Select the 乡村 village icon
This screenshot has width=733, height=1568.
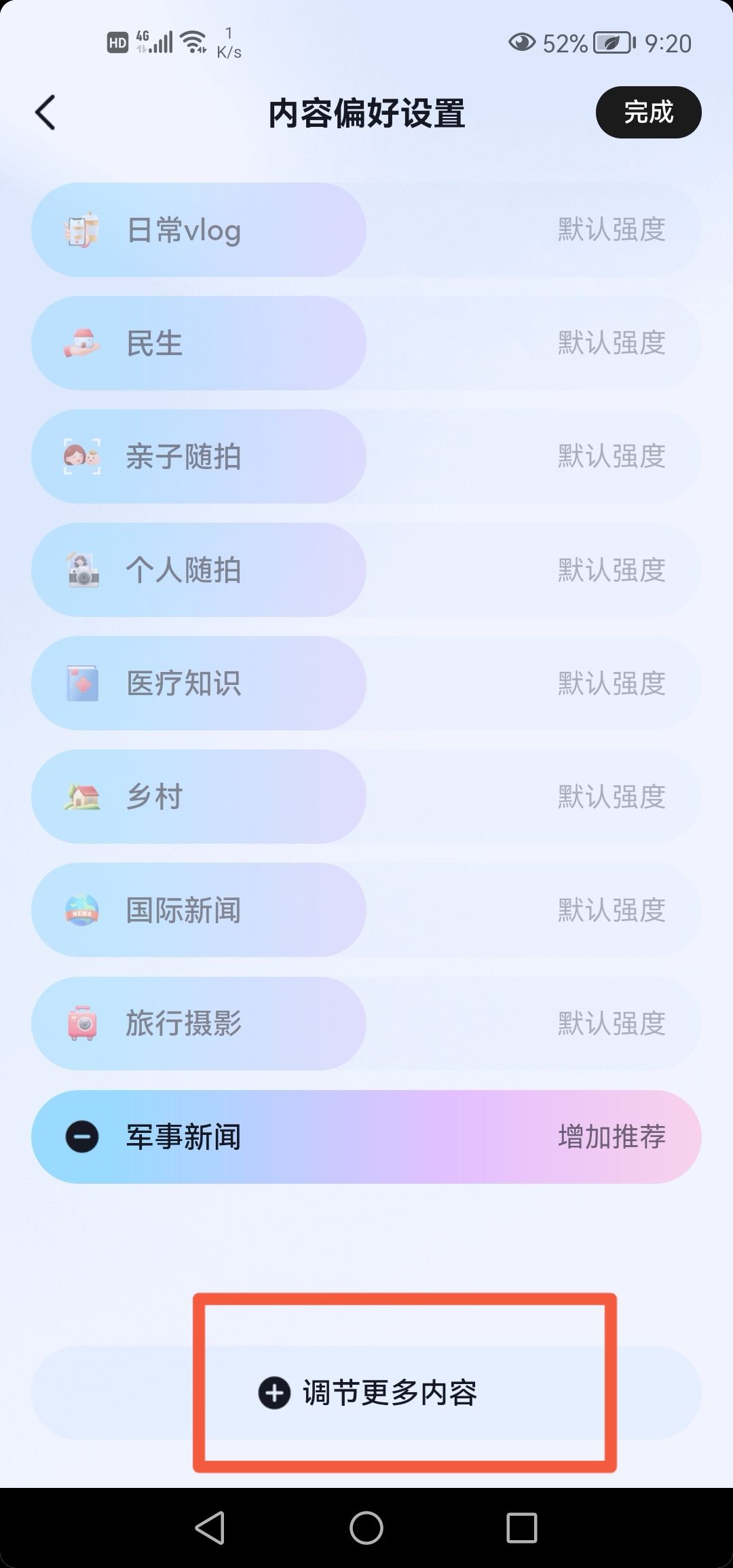pyautogui.click(x=83, y=797)
